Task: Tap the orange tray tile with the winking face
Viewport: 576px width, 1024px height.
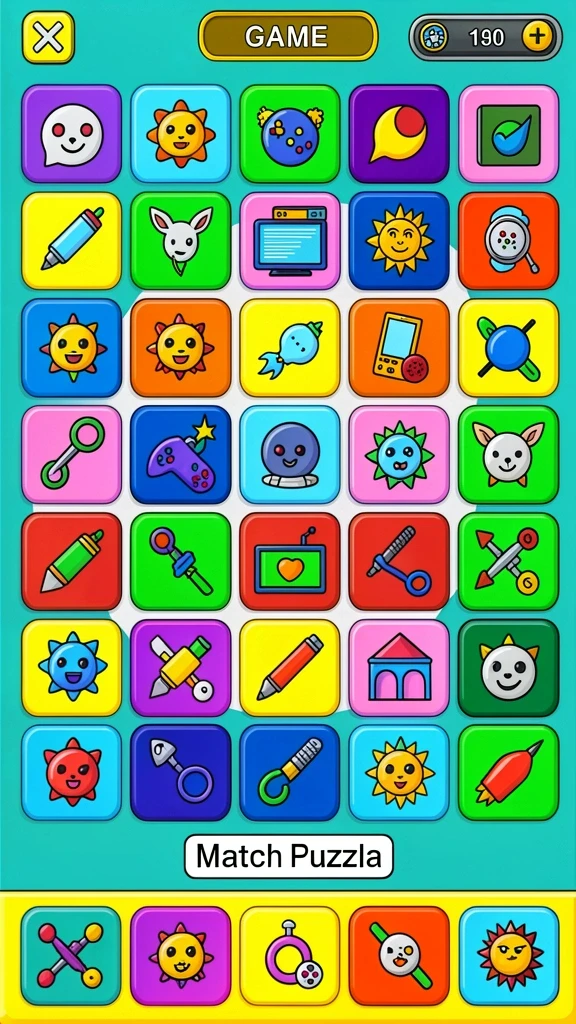Action: [399, 955]
